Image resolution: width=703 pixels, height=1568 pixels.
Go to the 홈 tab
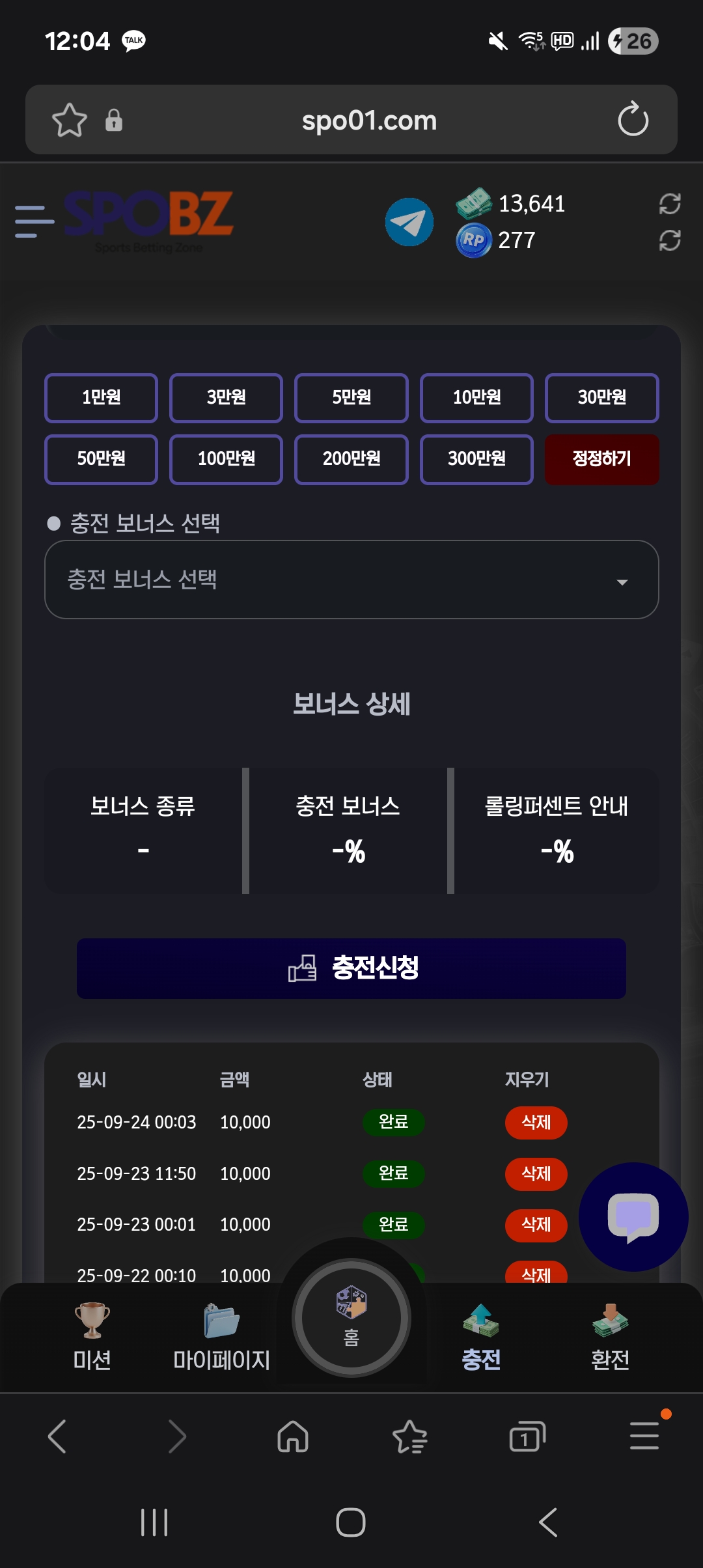click(351, 1318)
